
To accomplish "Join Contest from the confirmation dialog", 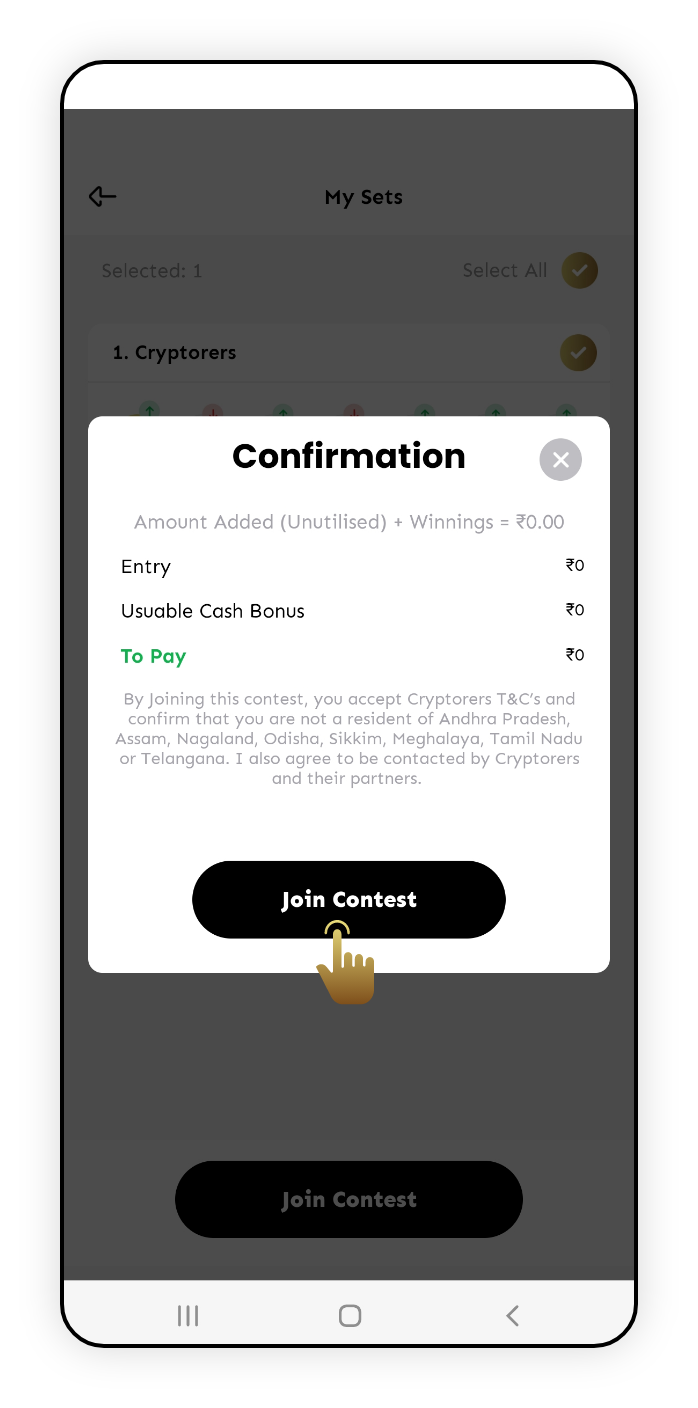I will pos(348,899).
